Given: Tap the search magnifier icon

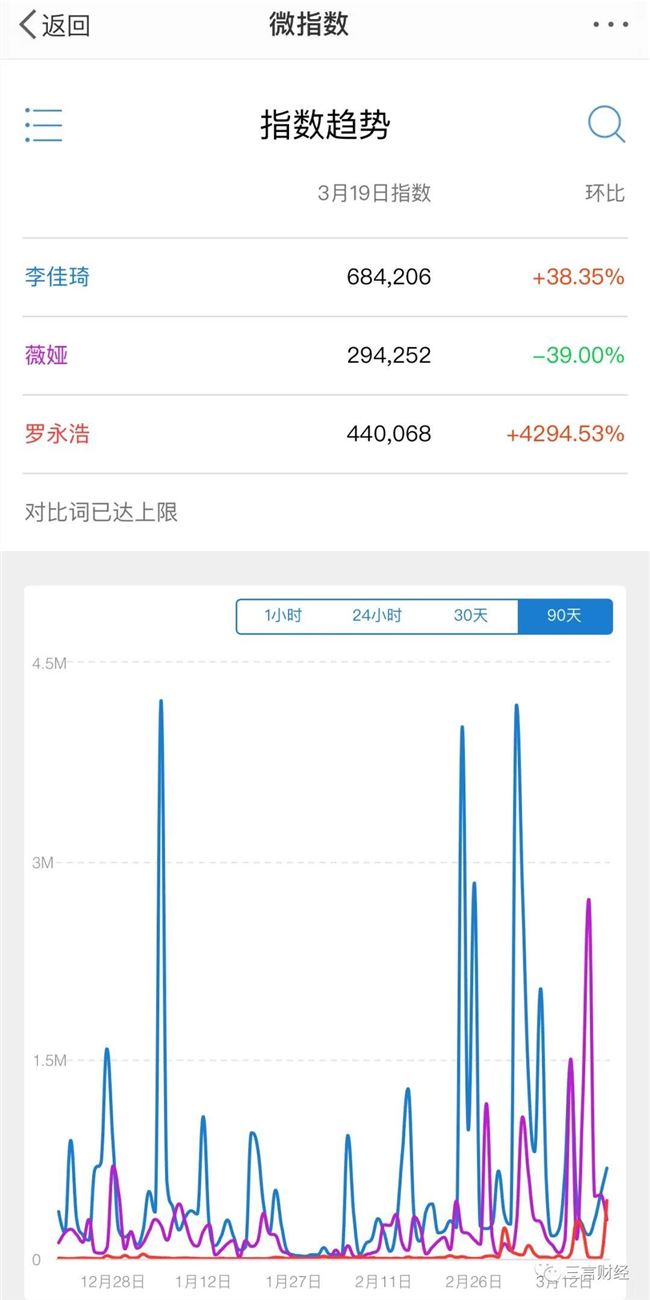Looking at the screenshot, I should coord(606,125).
